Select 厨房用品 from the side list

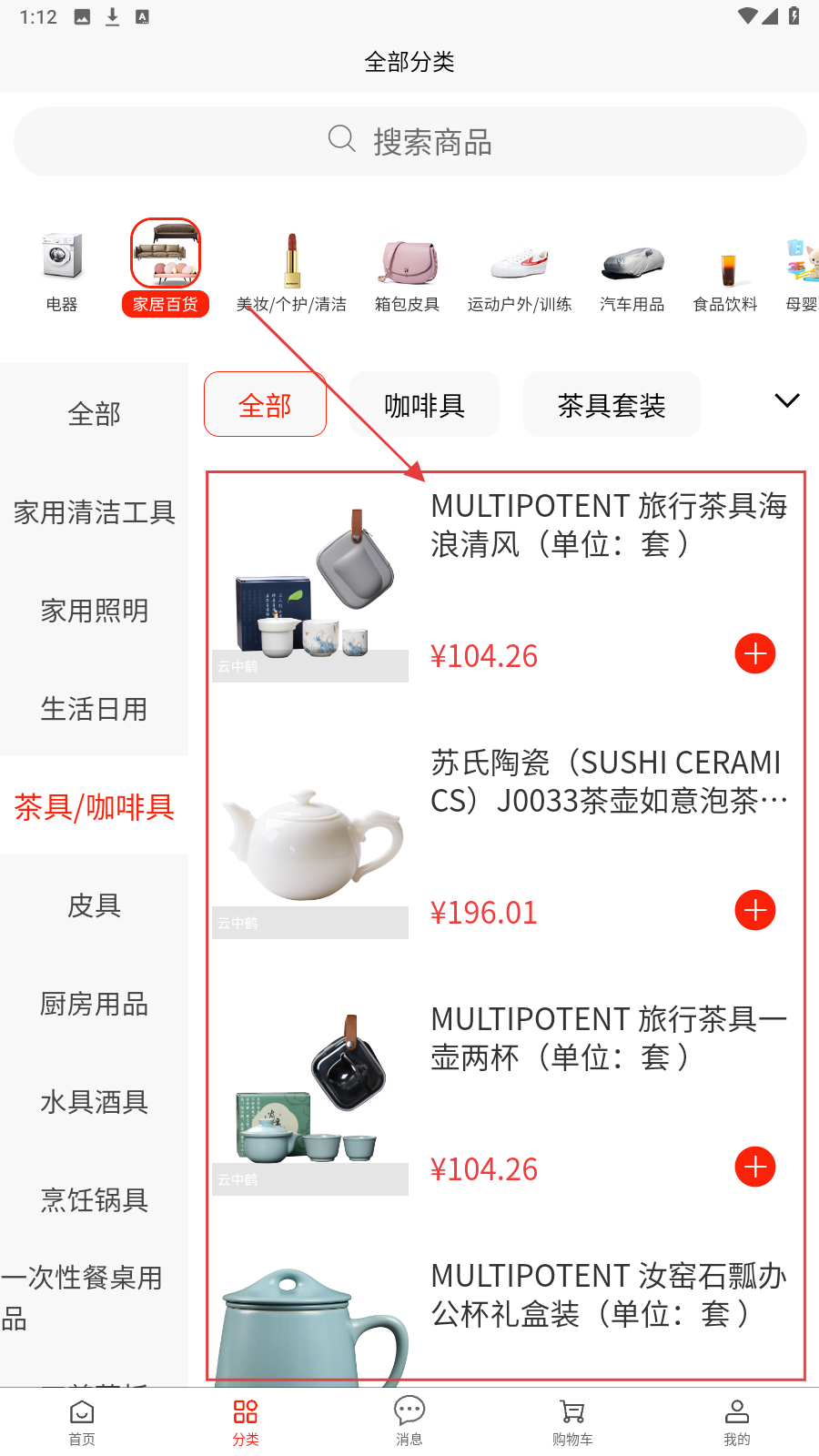click(x=94, y=1004)
